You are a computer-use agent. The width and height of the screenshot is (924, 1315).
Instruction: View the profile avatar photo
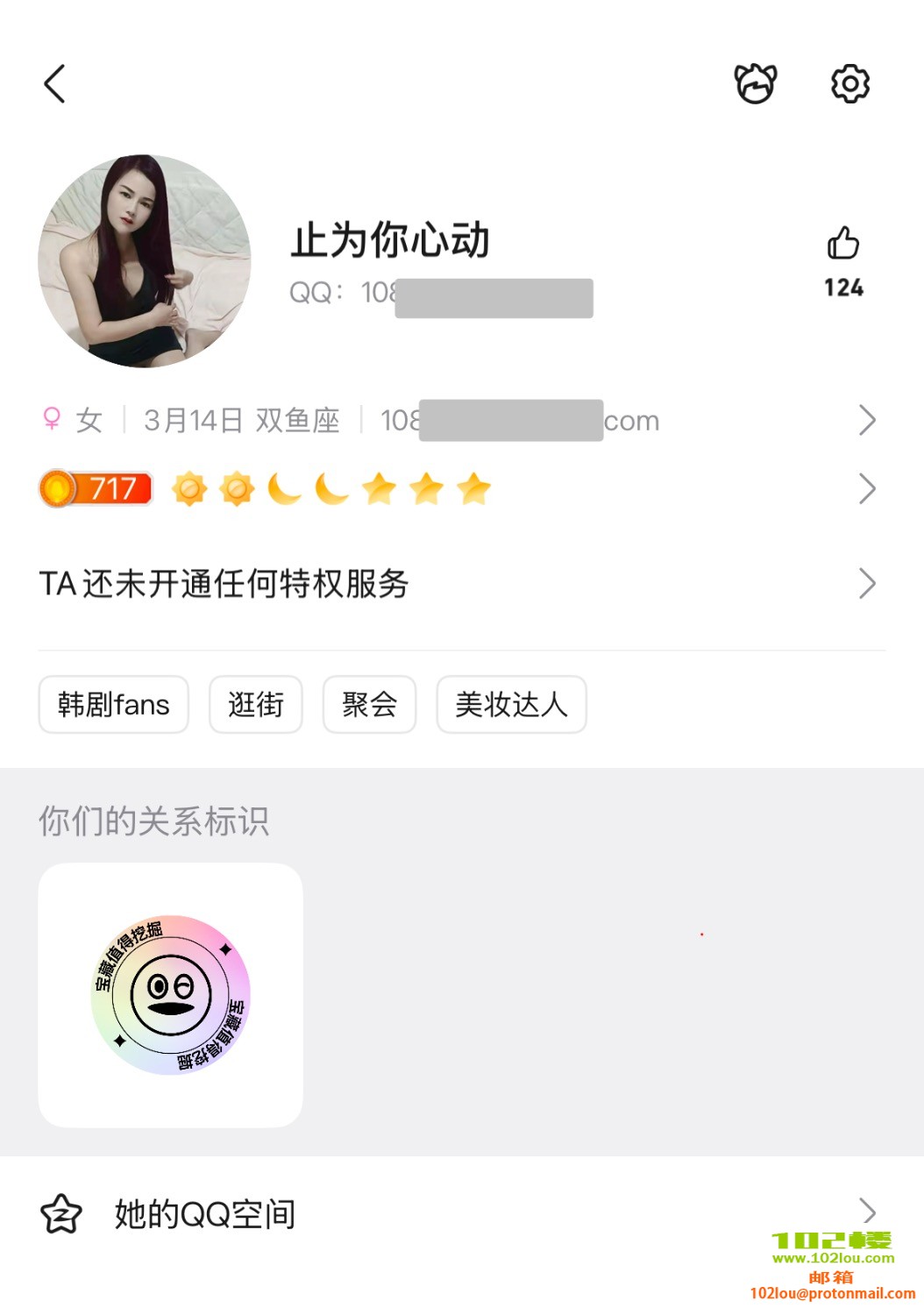coord(145,261)
